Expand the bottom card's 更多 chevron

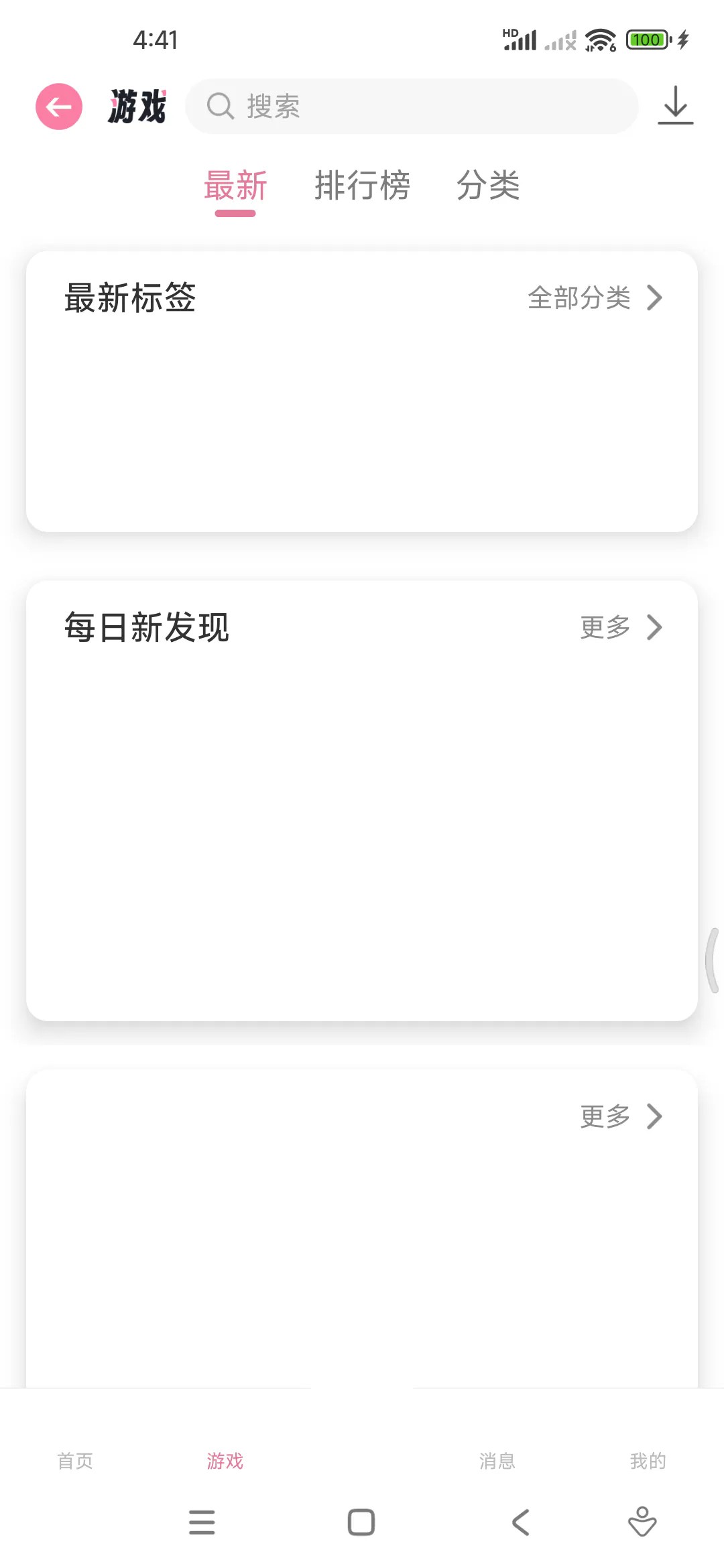[654, 1116]
